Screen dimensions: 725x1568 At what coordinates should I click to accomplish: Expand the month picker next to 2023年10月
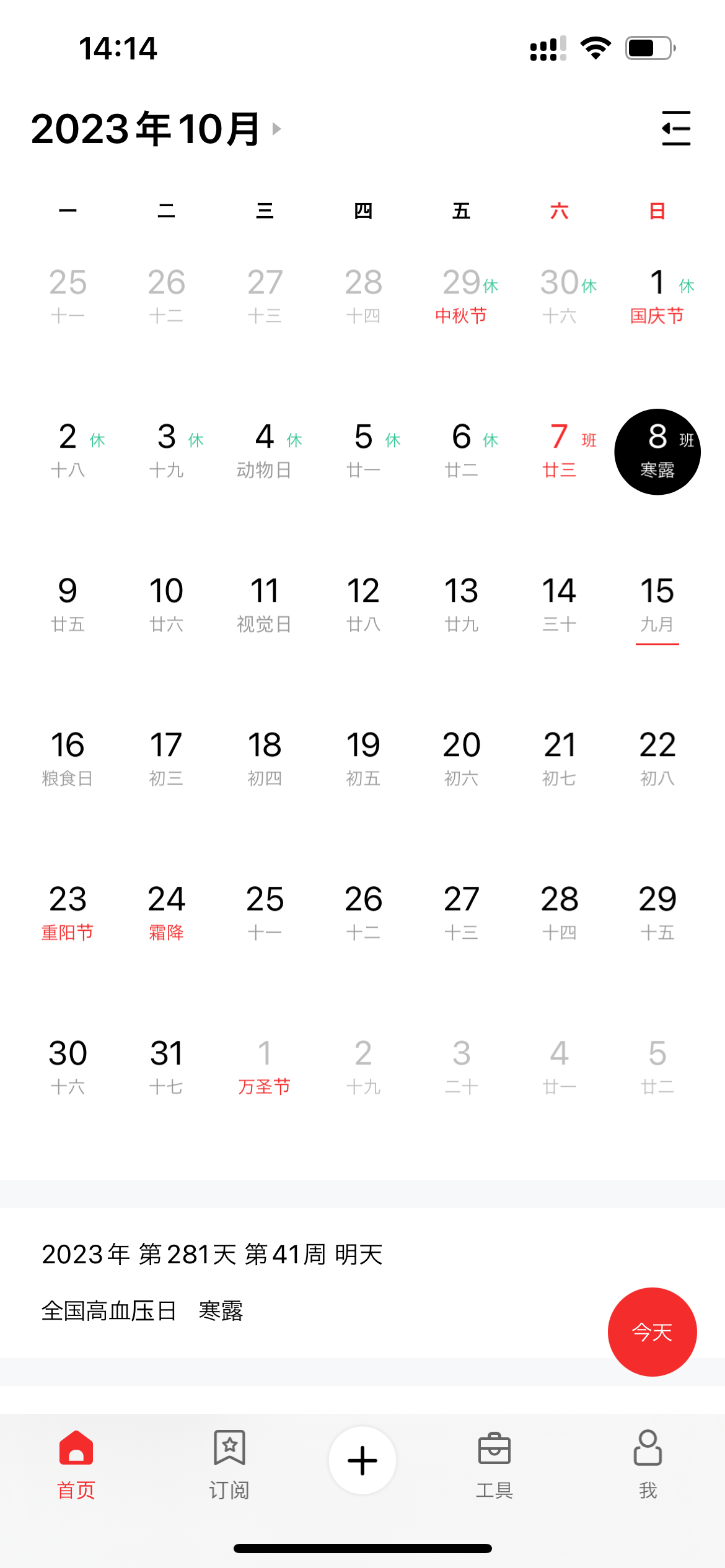tap(275, 131)
